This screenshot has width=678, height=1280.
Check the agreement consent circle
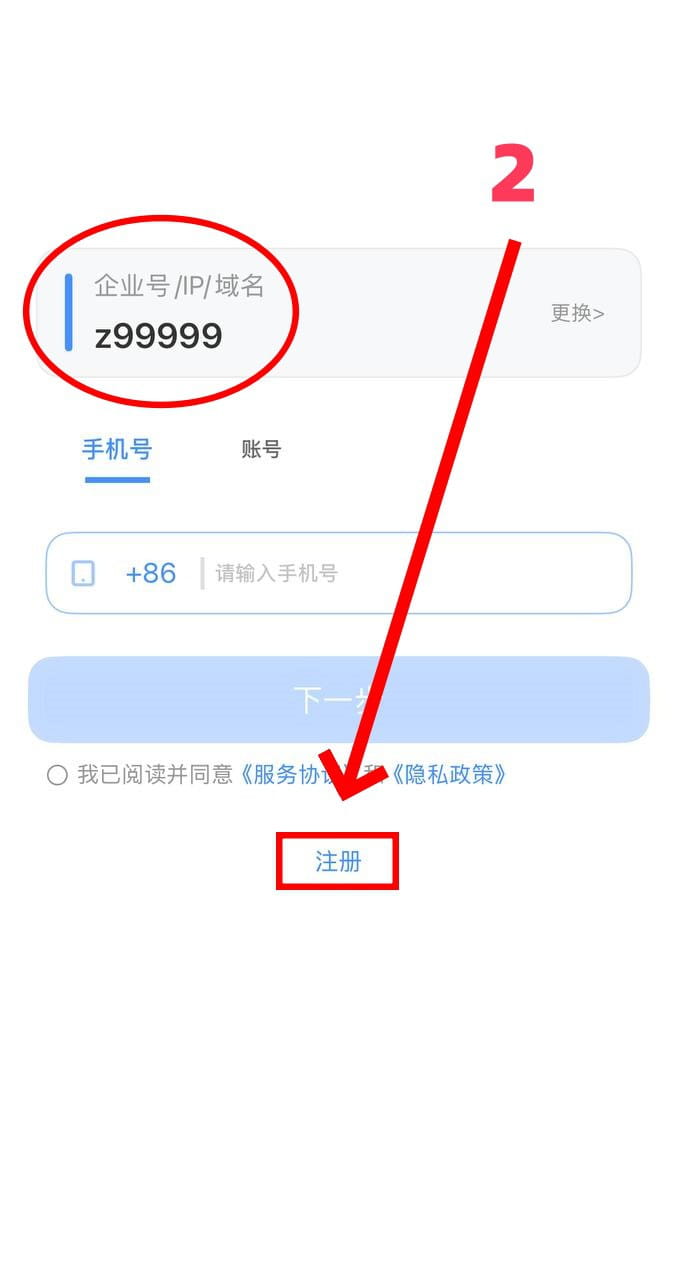coord(57,775)
